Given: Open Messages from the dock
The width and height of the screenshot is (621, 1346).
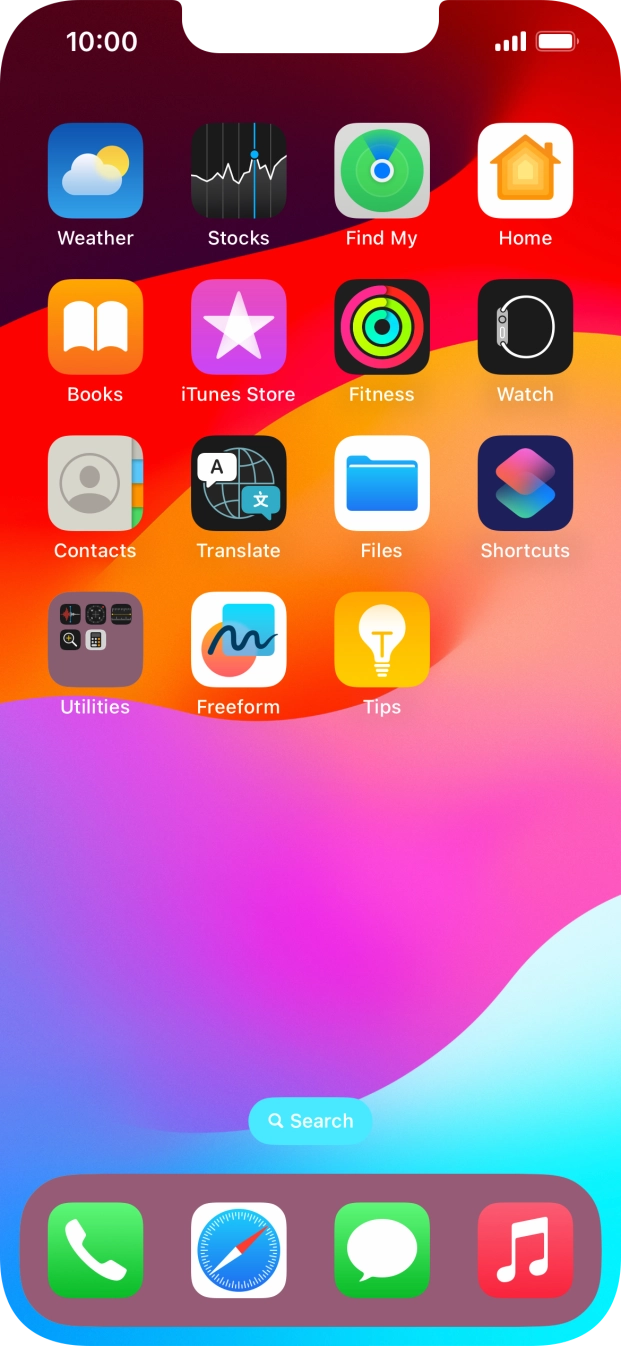Looking at the screenshot, I should click(x=382, y=1250).
